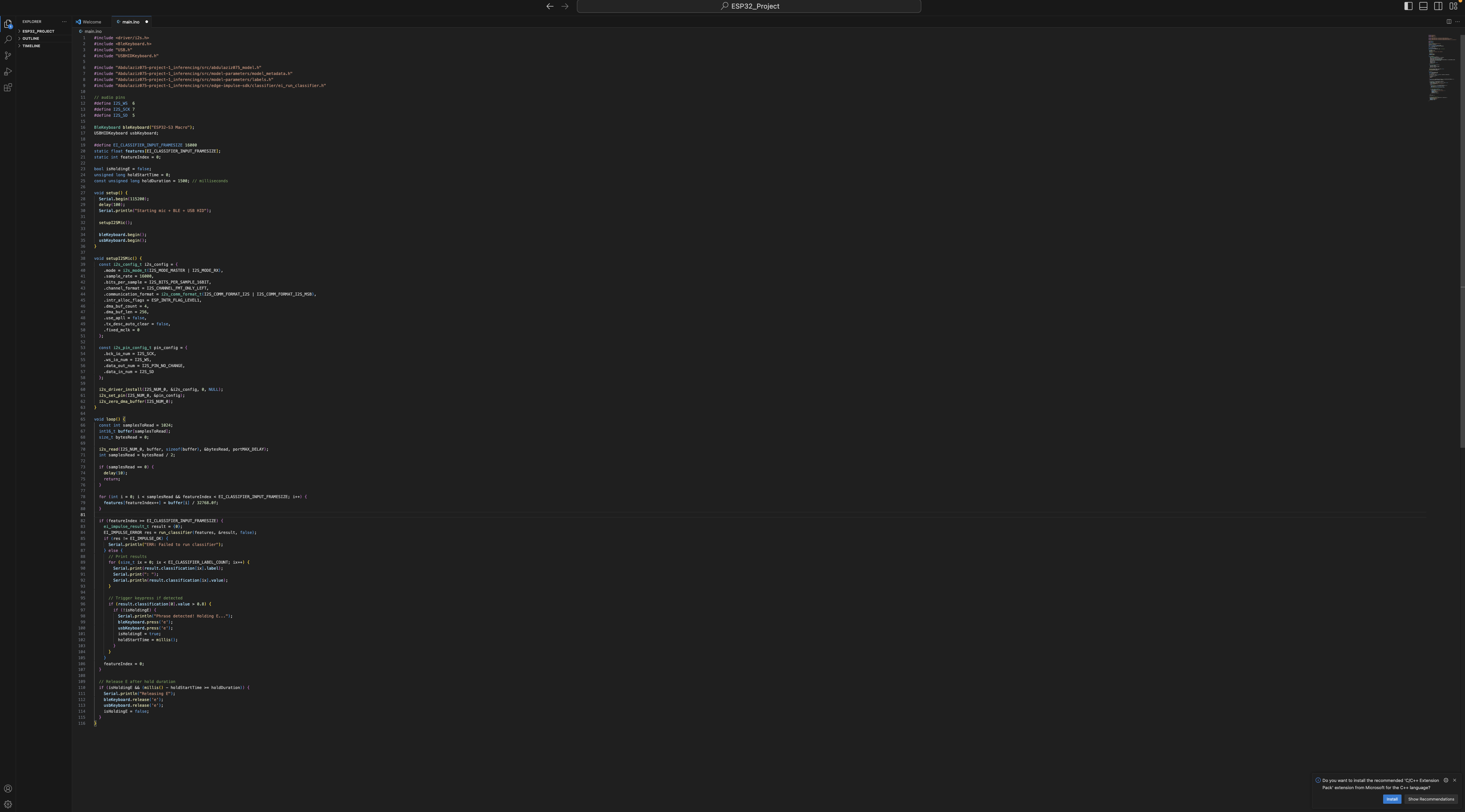The height and width of the screenshot is (812, 1465).
Task: Go back using the navigation arrow
Action: click(x=549, y=6)
